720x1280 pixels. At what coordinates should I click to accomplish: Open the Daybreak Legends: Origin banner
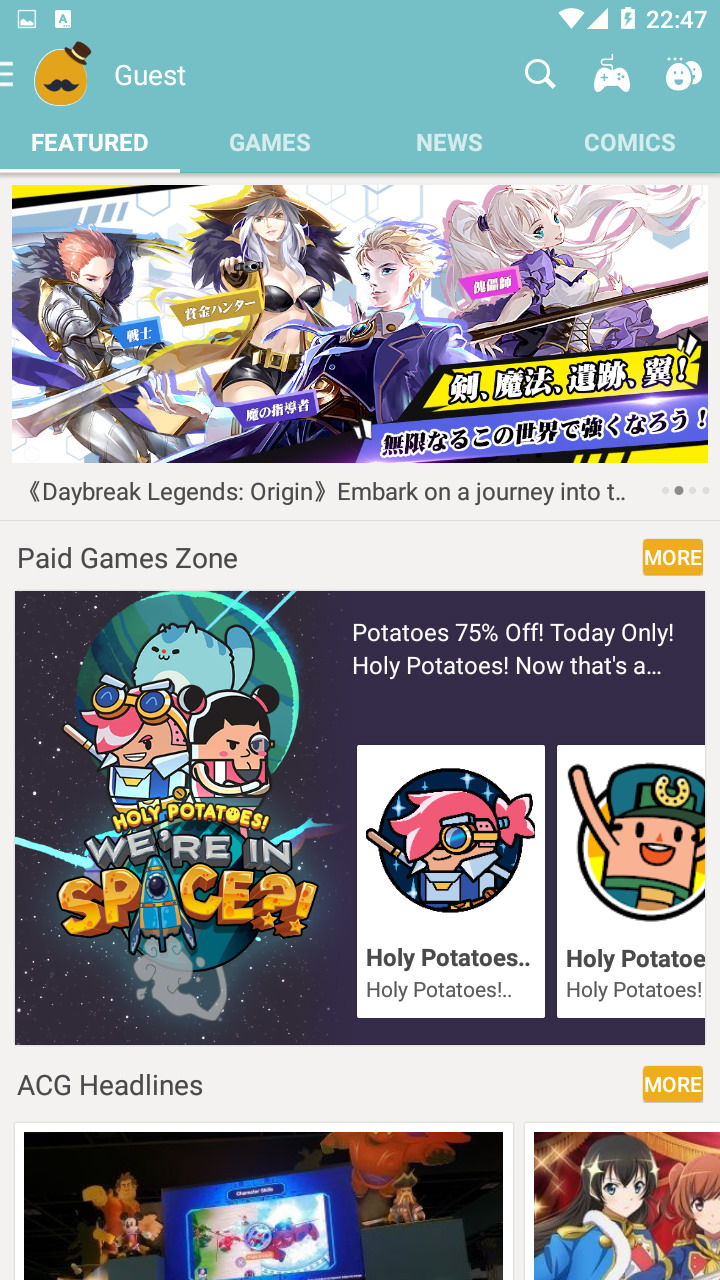coord(360,323)
